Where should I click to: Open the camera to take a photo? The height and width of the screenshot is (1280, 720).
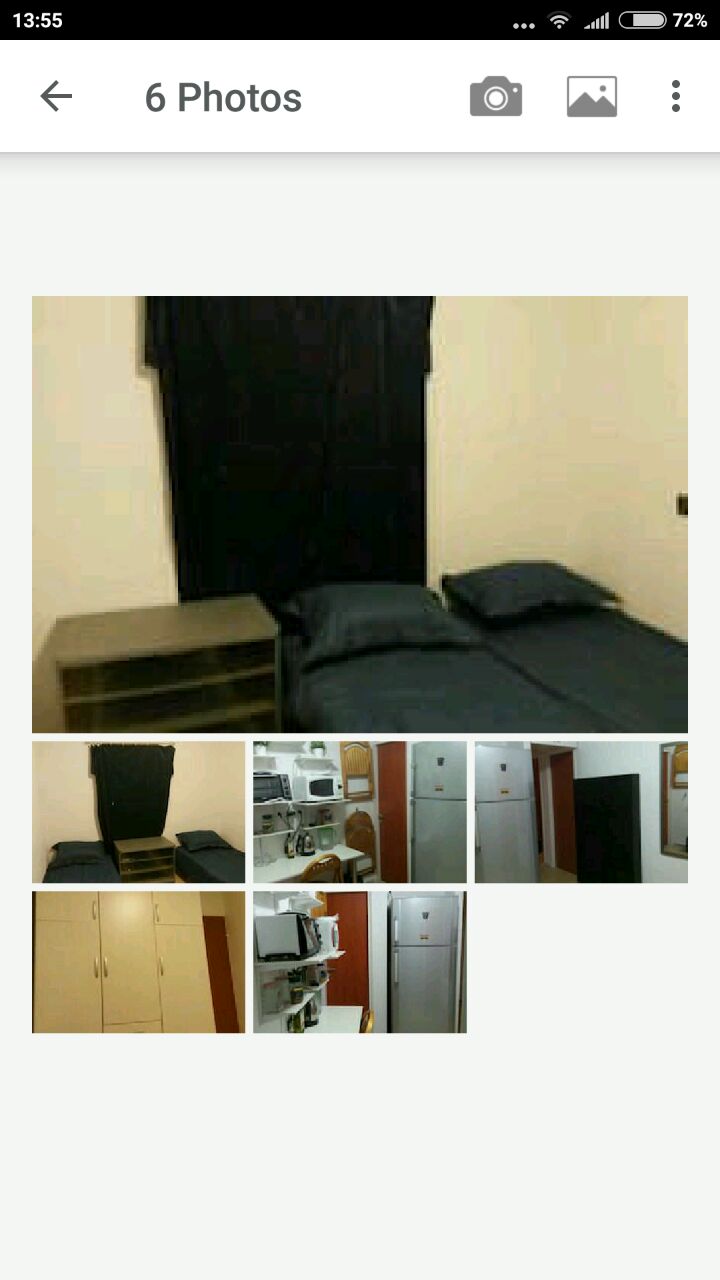496,97
